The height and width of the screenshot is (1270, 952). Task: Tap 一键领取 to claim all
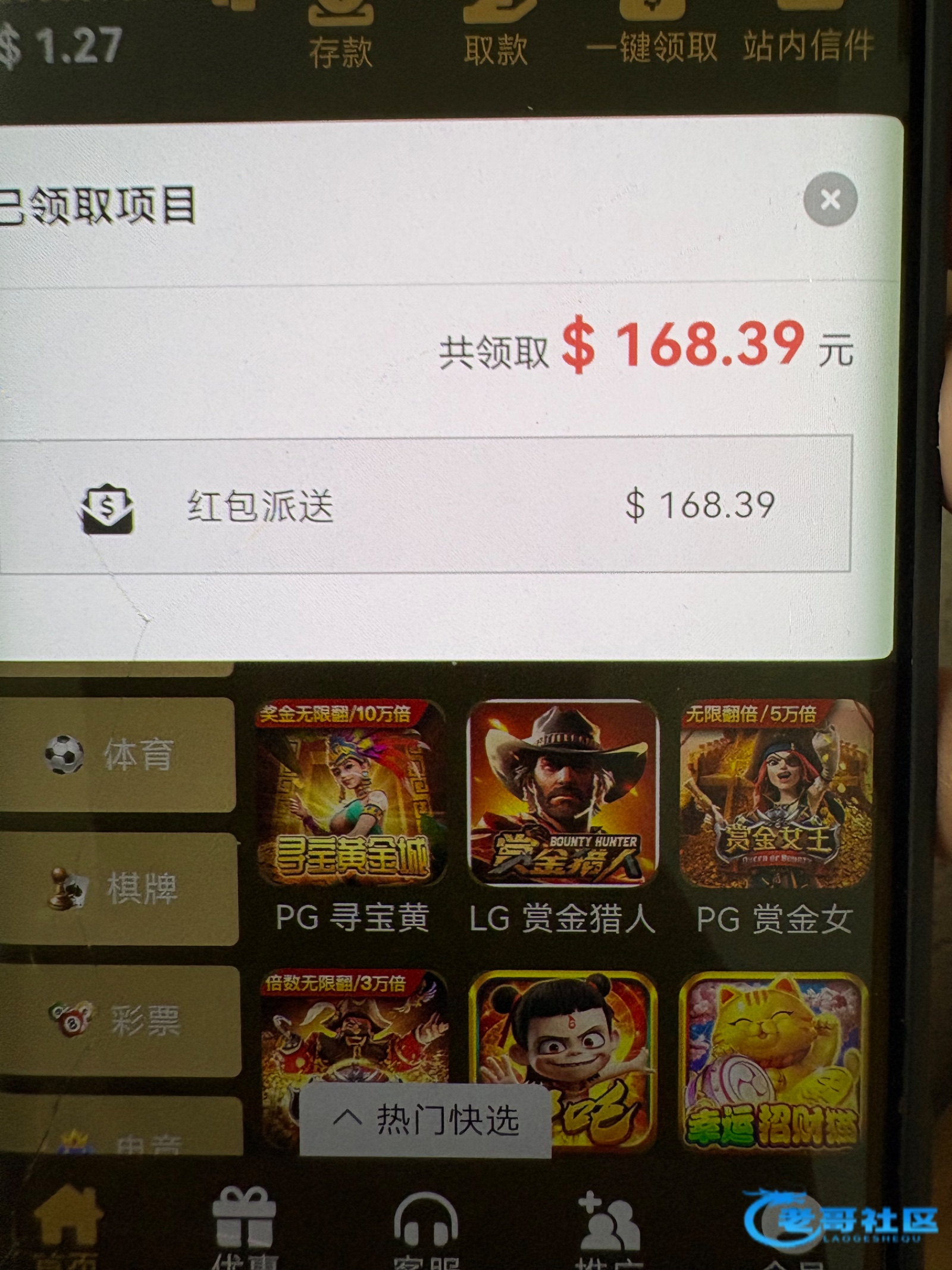click(x=652, y=36)
